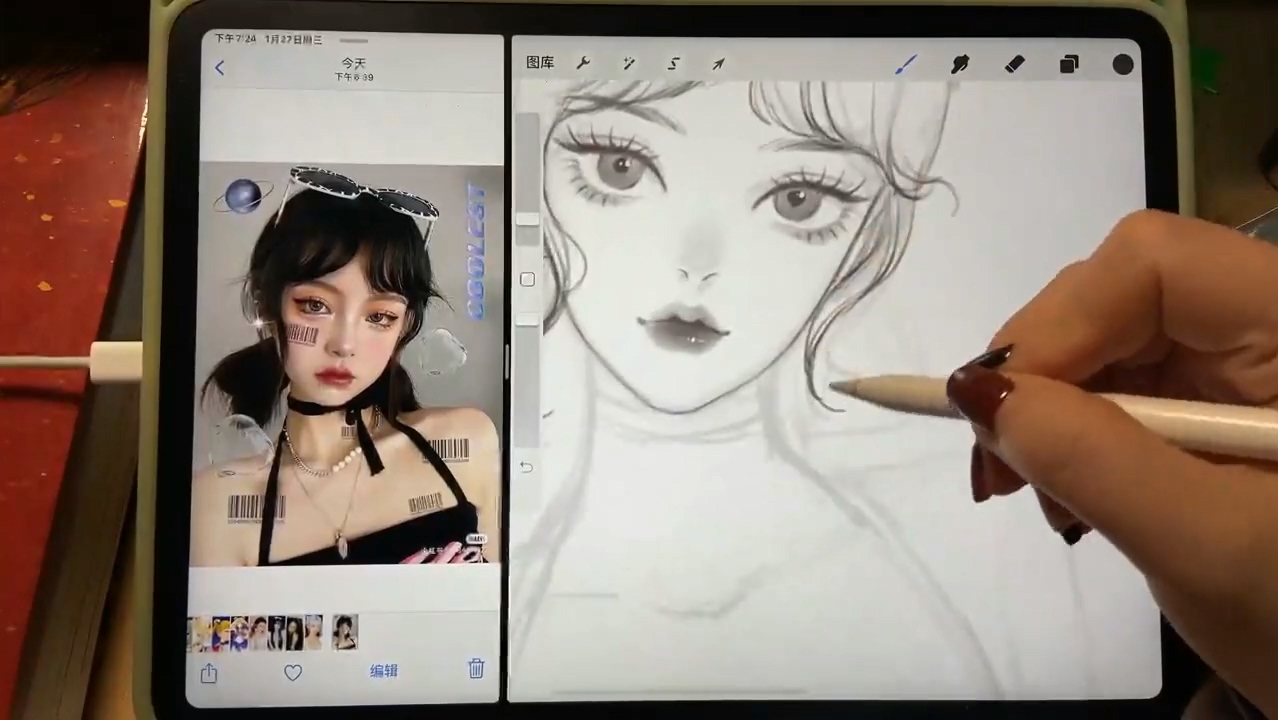Go back in the Photos app
Screen dimensions: 1278x720
[220, 68]
